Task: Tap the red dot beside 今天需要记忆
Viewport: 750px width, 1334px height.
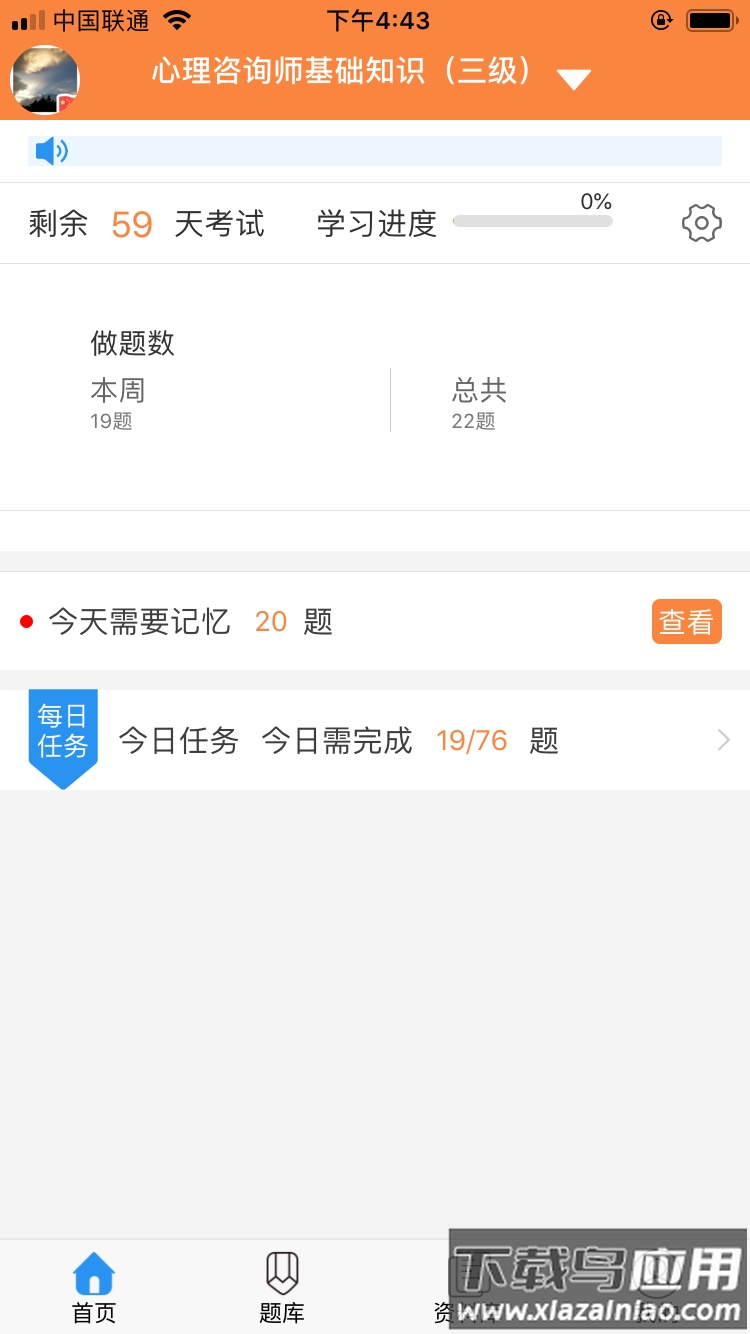Action: [x=27, y=621]
